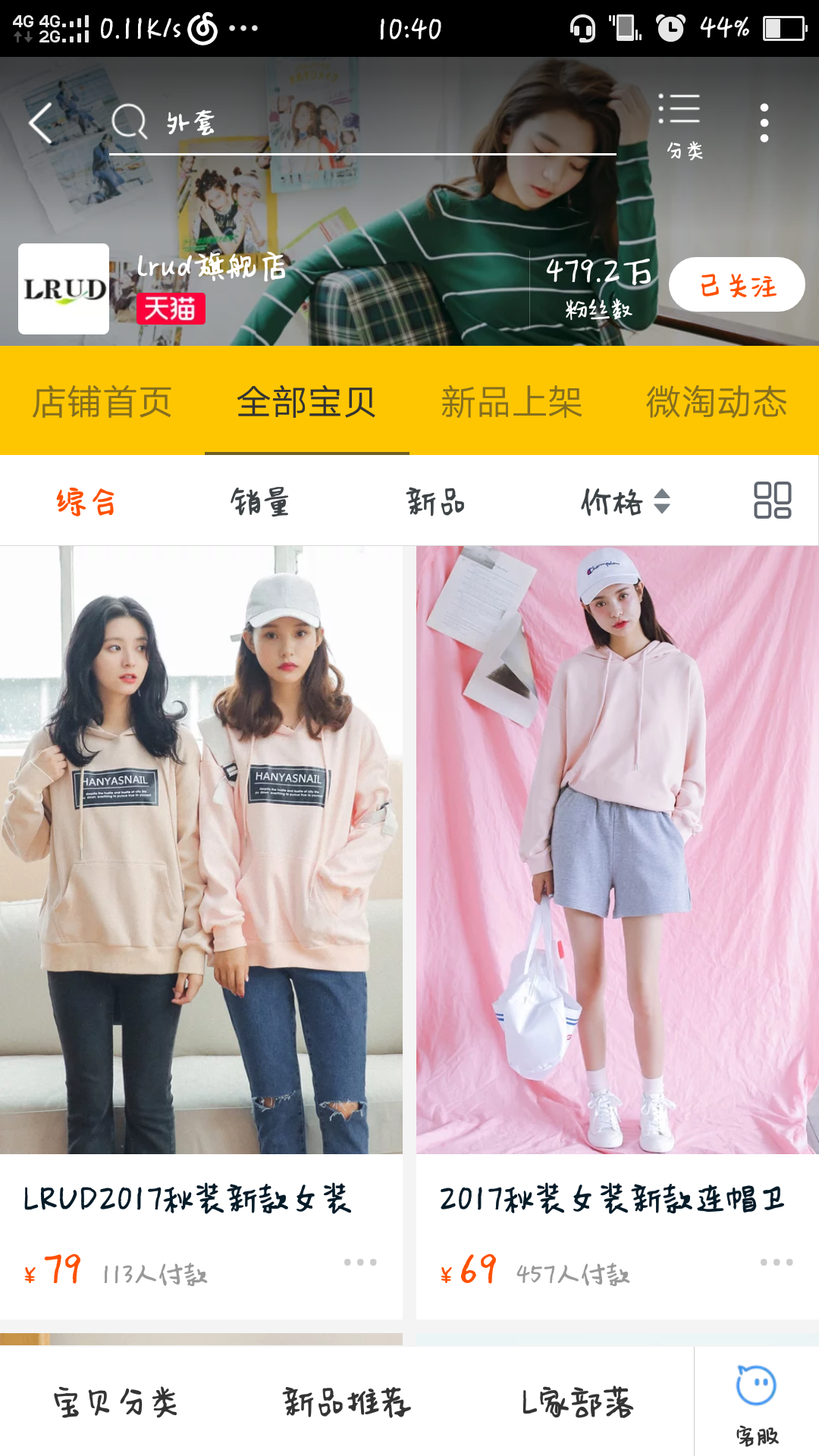Open more options on the ¥79 item
819x1456 pixels.
(x=360, y=1262)
